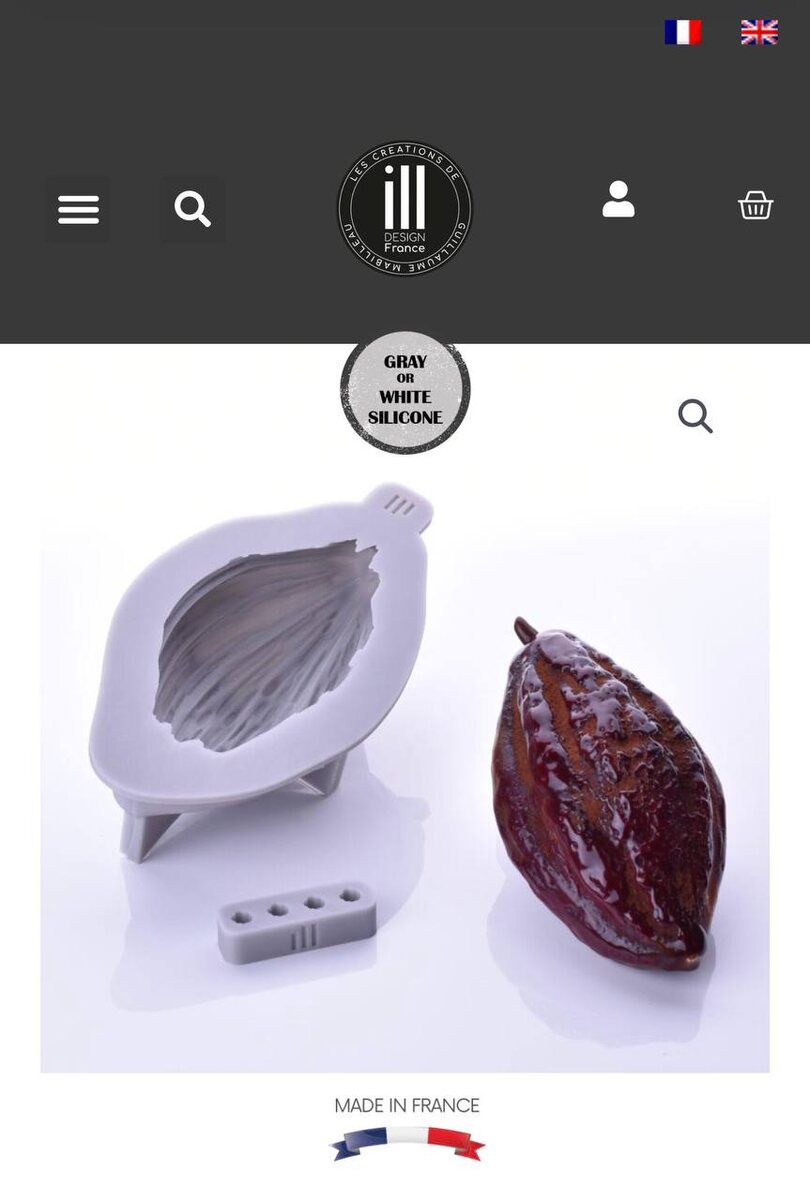This screenshot has width=810, height=1200.
Task: Switch language to English
Action: pos(759,32)
